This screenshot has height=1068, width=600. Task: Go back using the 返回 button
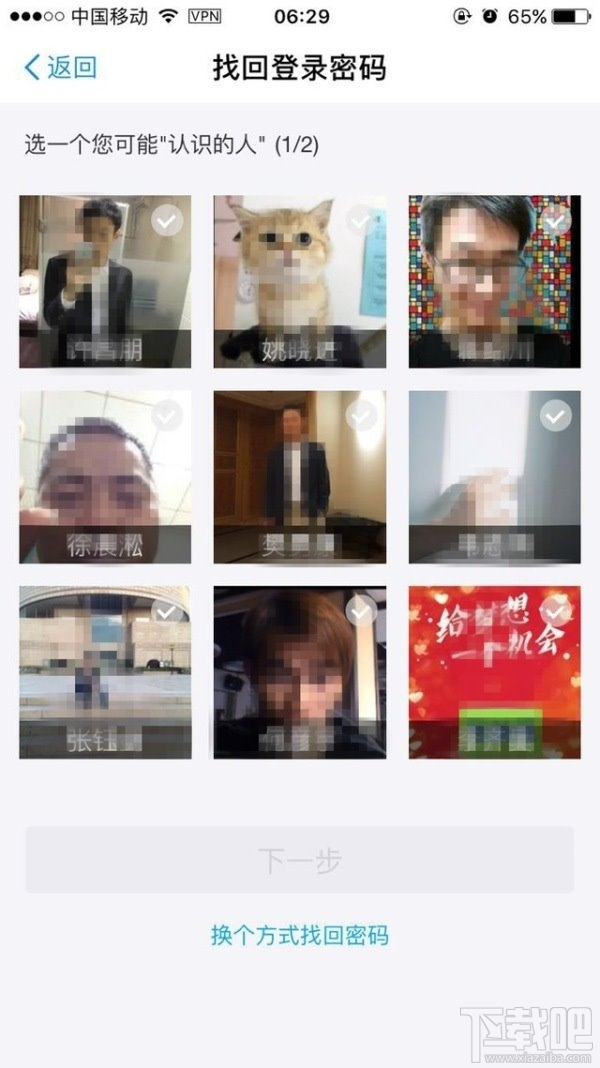[61, 68]
